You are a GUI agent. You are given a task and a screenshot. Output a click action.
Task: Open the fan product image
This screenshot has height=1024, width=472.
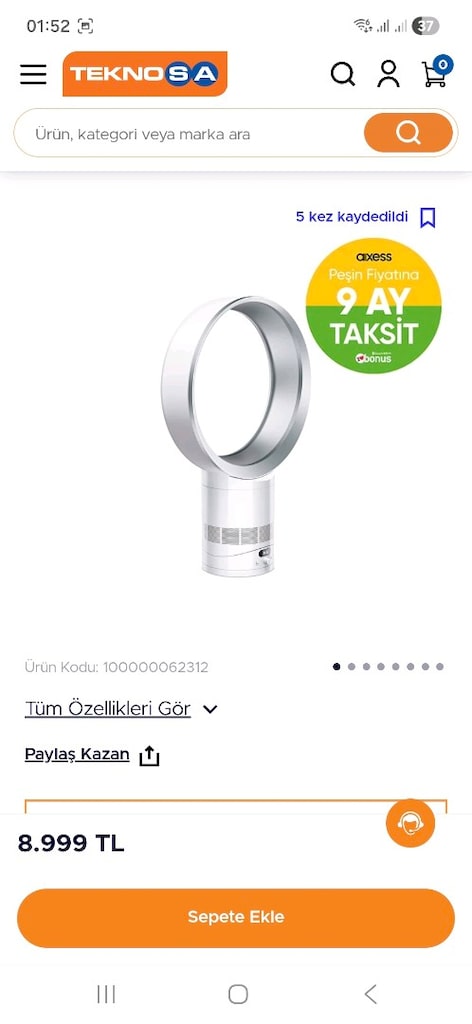236,436
